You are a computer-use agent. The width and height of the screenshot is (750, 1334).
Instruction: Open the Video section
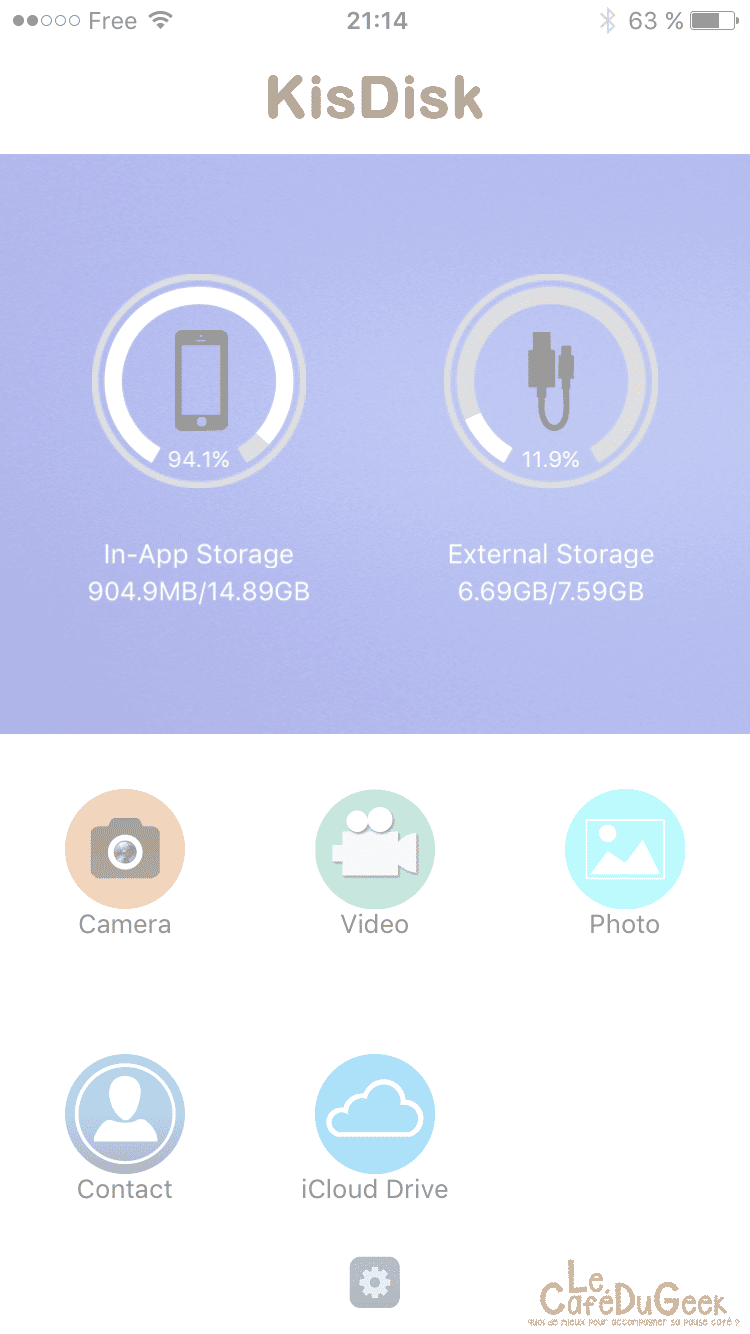point(375,849)
